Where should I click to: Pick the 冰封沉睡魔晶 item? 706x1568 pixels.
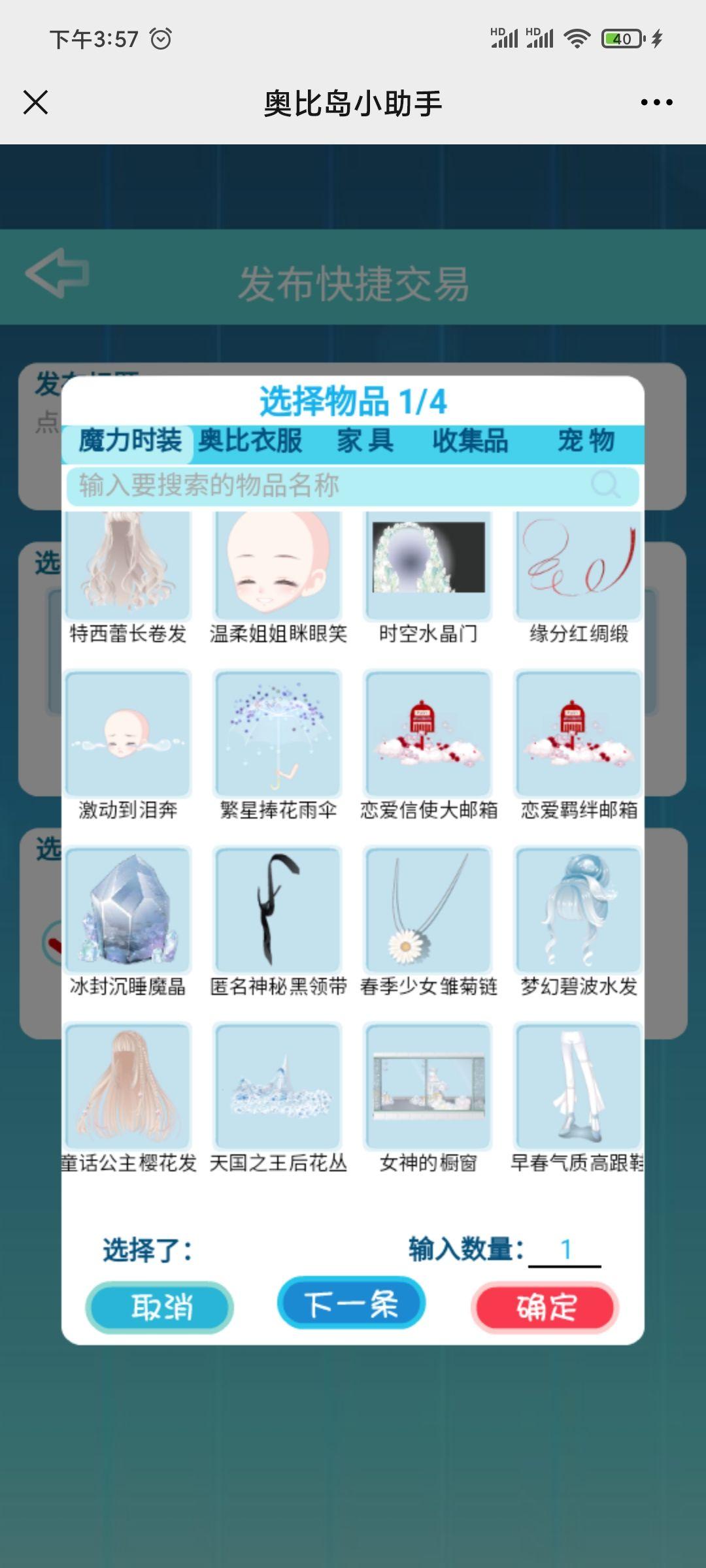click(x=128, y=911)
